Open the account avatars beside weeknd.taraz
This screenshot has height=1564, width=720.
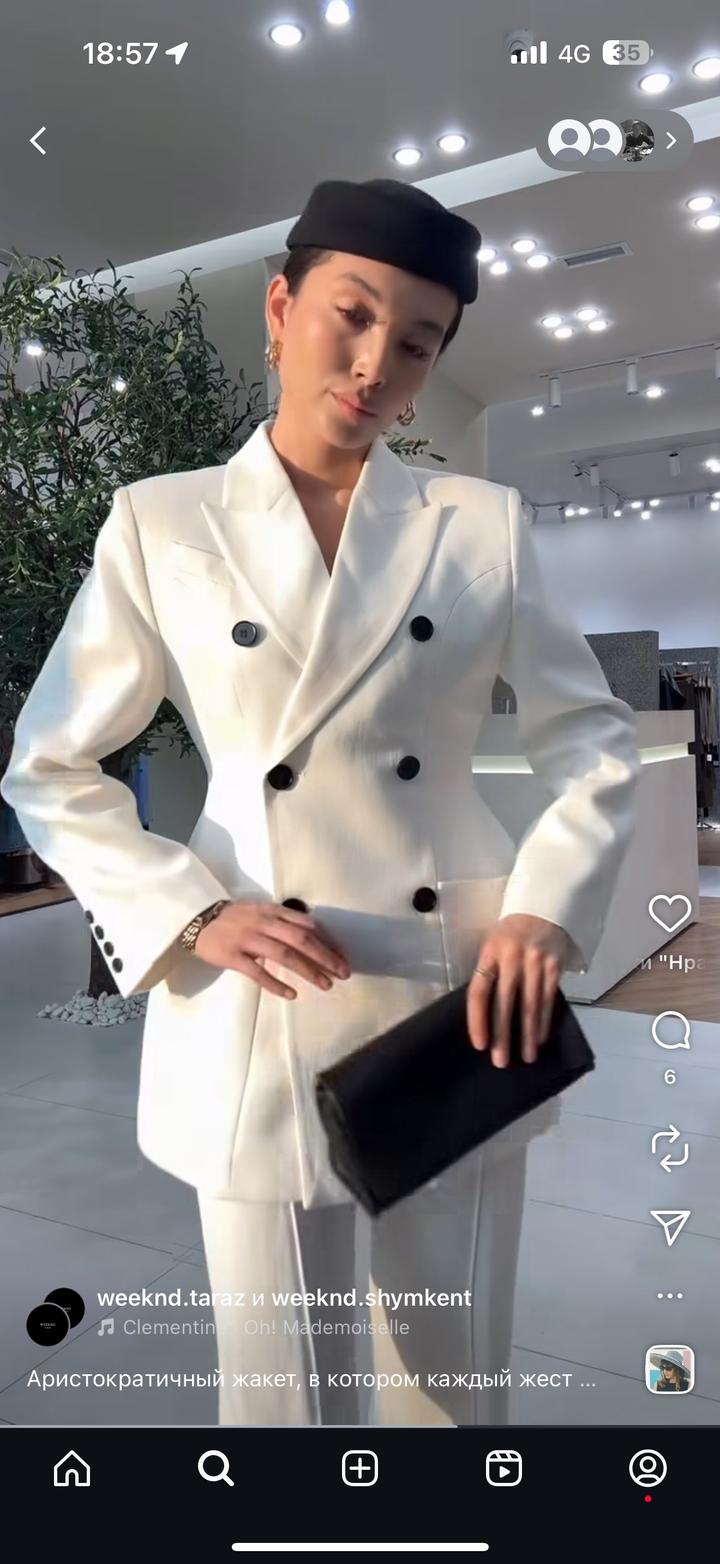(x=55, y=1316)
